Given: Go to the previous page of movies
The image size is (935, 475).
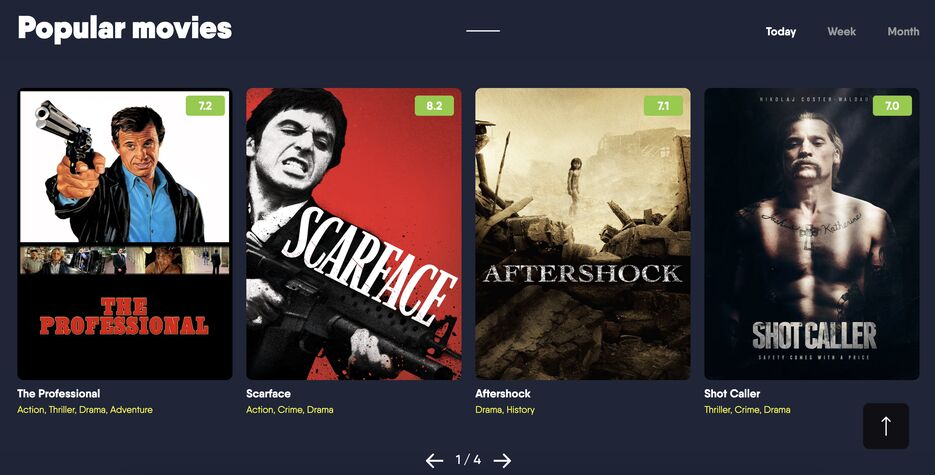Looking at the screenshot, I should [434, 460].
